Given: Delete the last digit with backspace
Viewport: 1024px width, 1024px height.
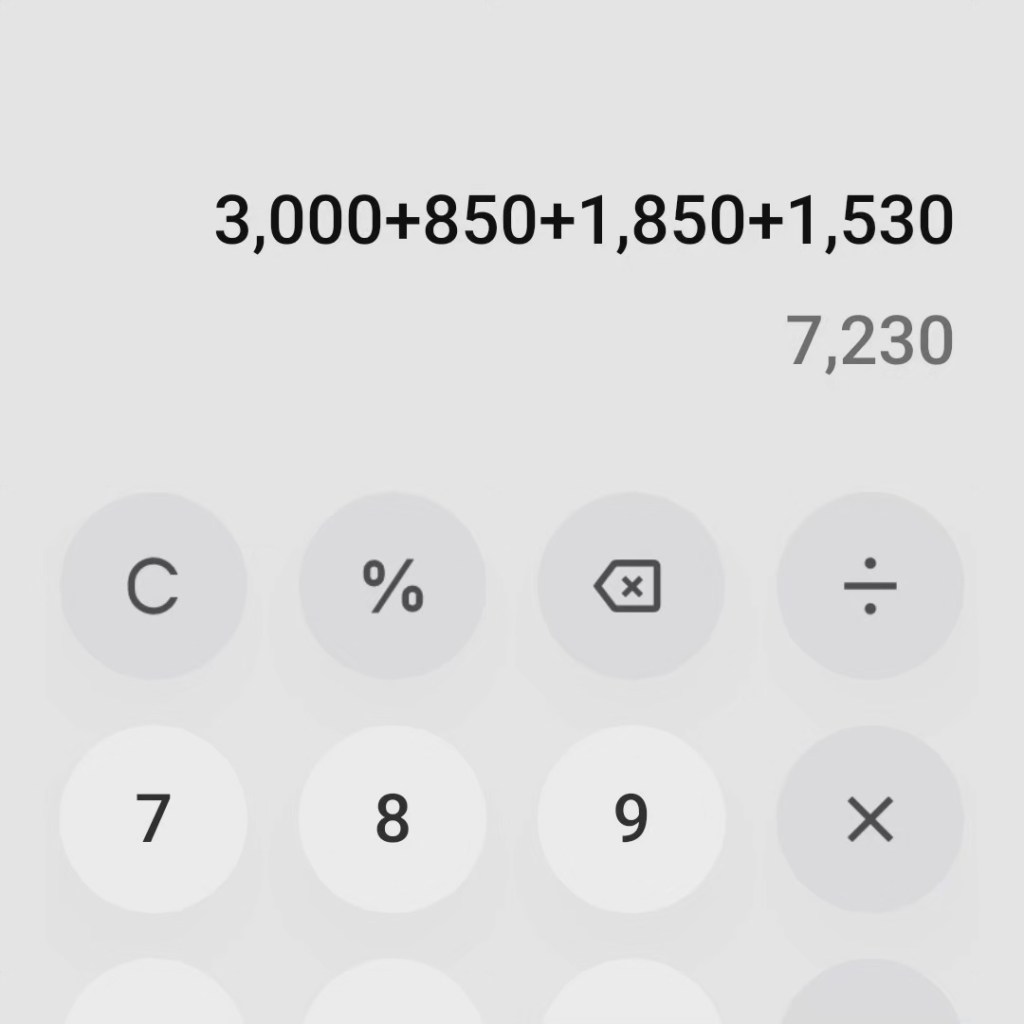Looking at the screenshot, I should click(630, 586).
